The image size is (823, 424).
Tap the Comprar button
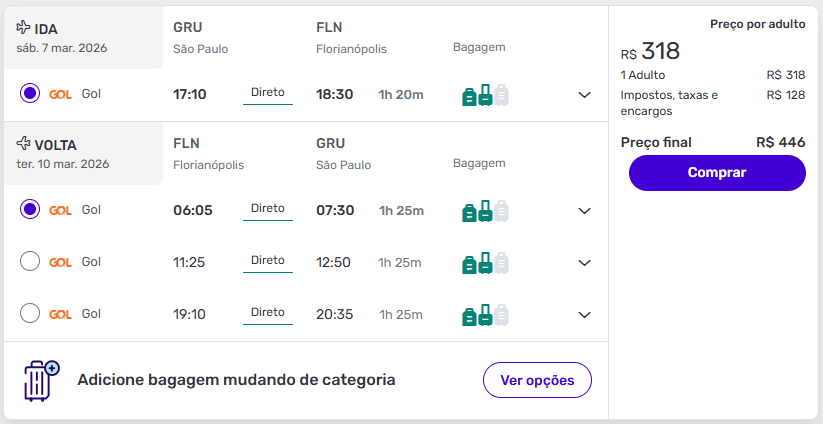click(716, 172)
